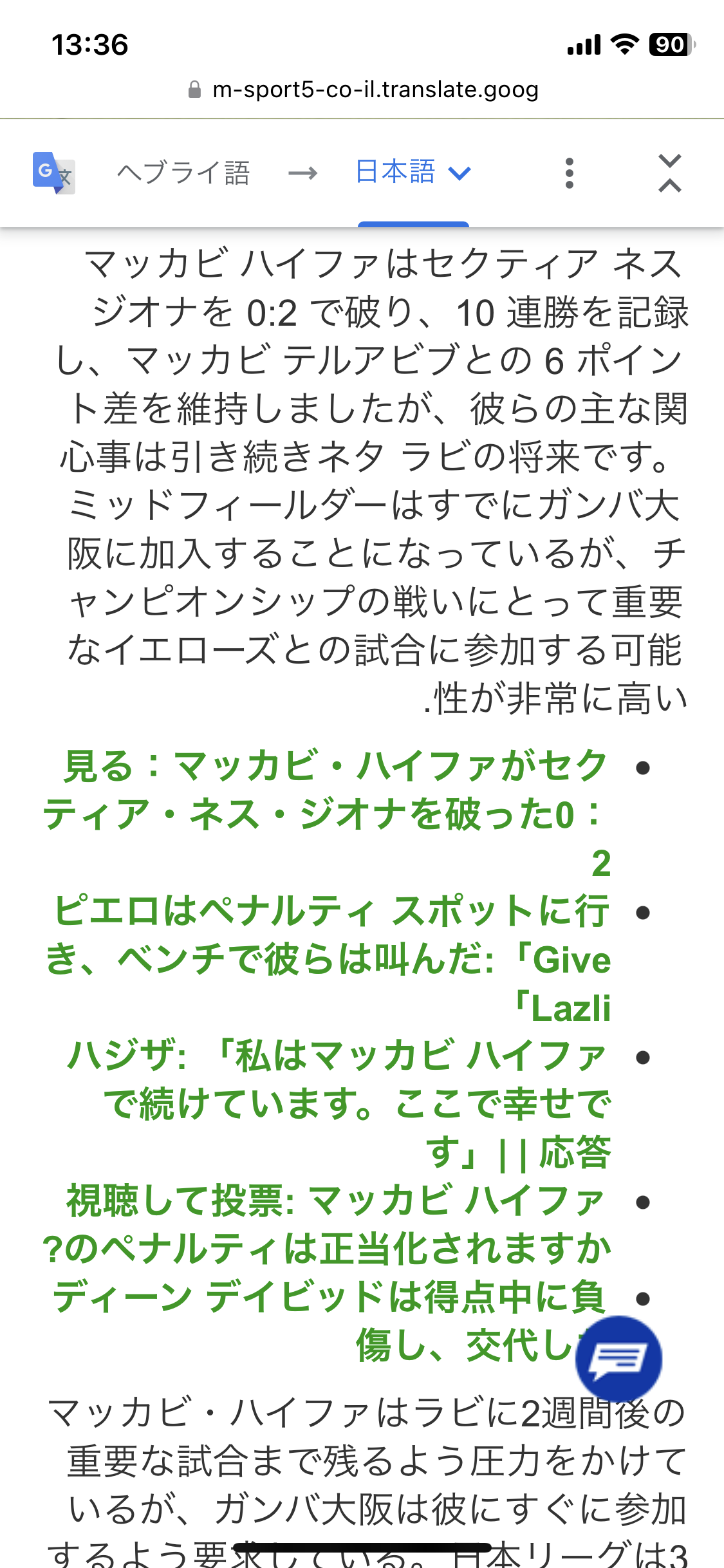Open the 日本語 language dropdown
The image size is (724, 1568).
click(413, 173)
